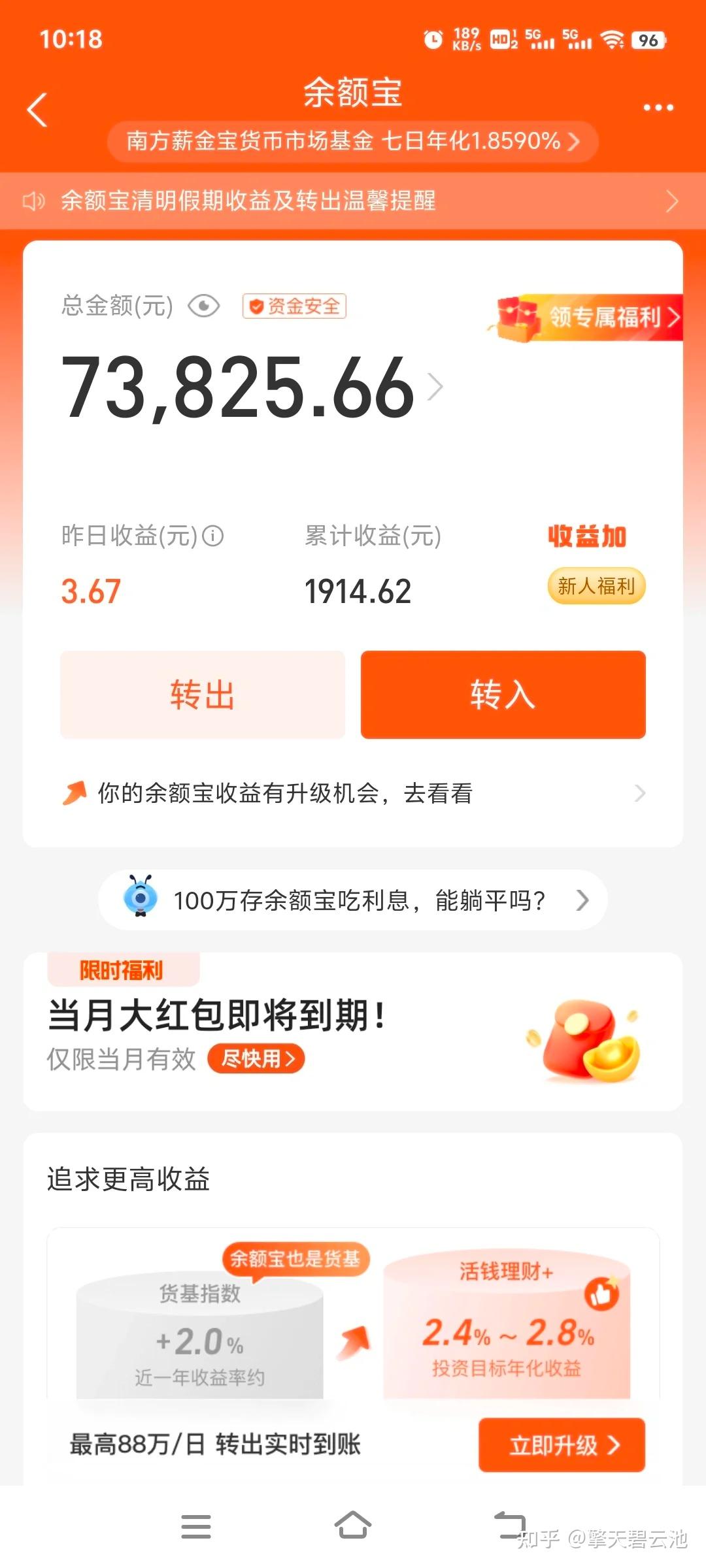Open the 清明假期收益 notice banner
This screenshot has height=1568, width=706.
[x=353, y=201]
